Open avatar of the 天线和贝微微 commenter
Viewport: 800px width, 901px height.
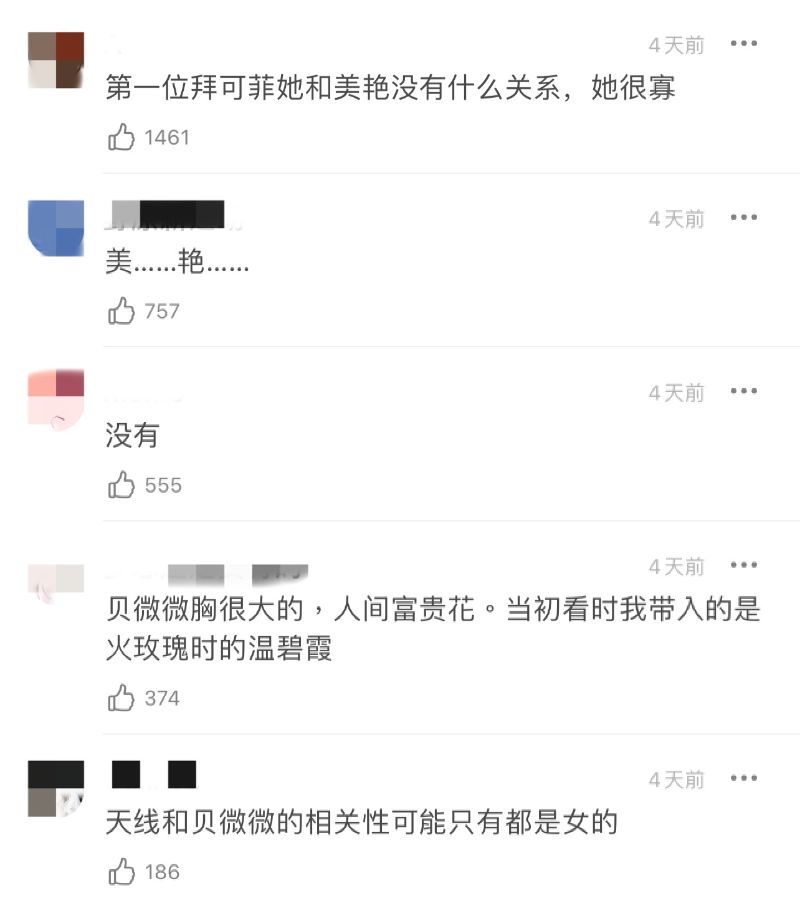pyautogui.click(x=56, y=789)
